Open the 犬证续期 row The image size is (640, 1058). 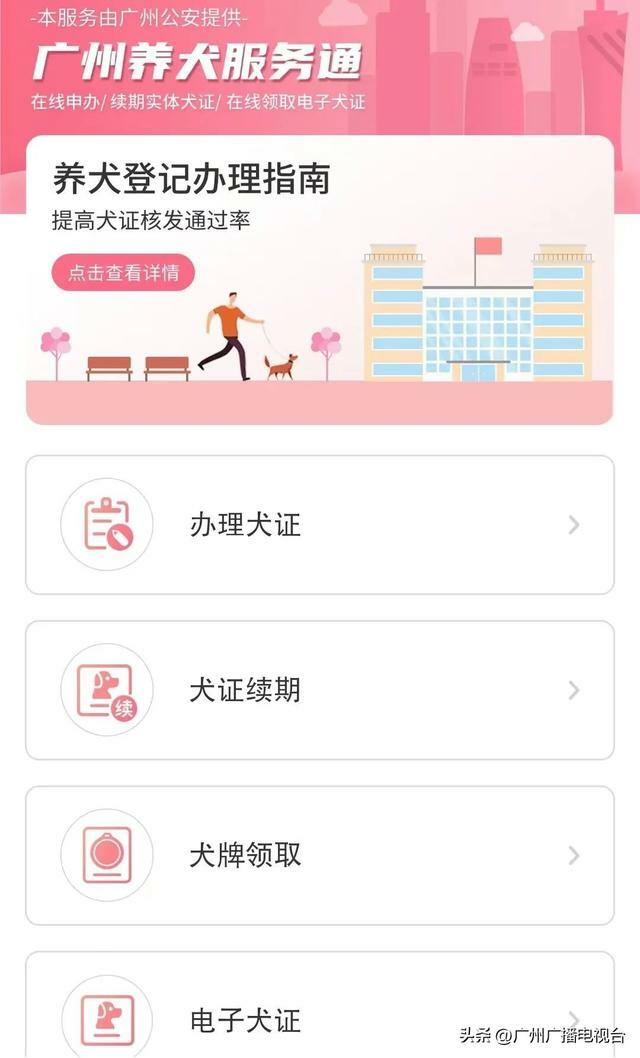pyautogui.click(x=320, y=690)
